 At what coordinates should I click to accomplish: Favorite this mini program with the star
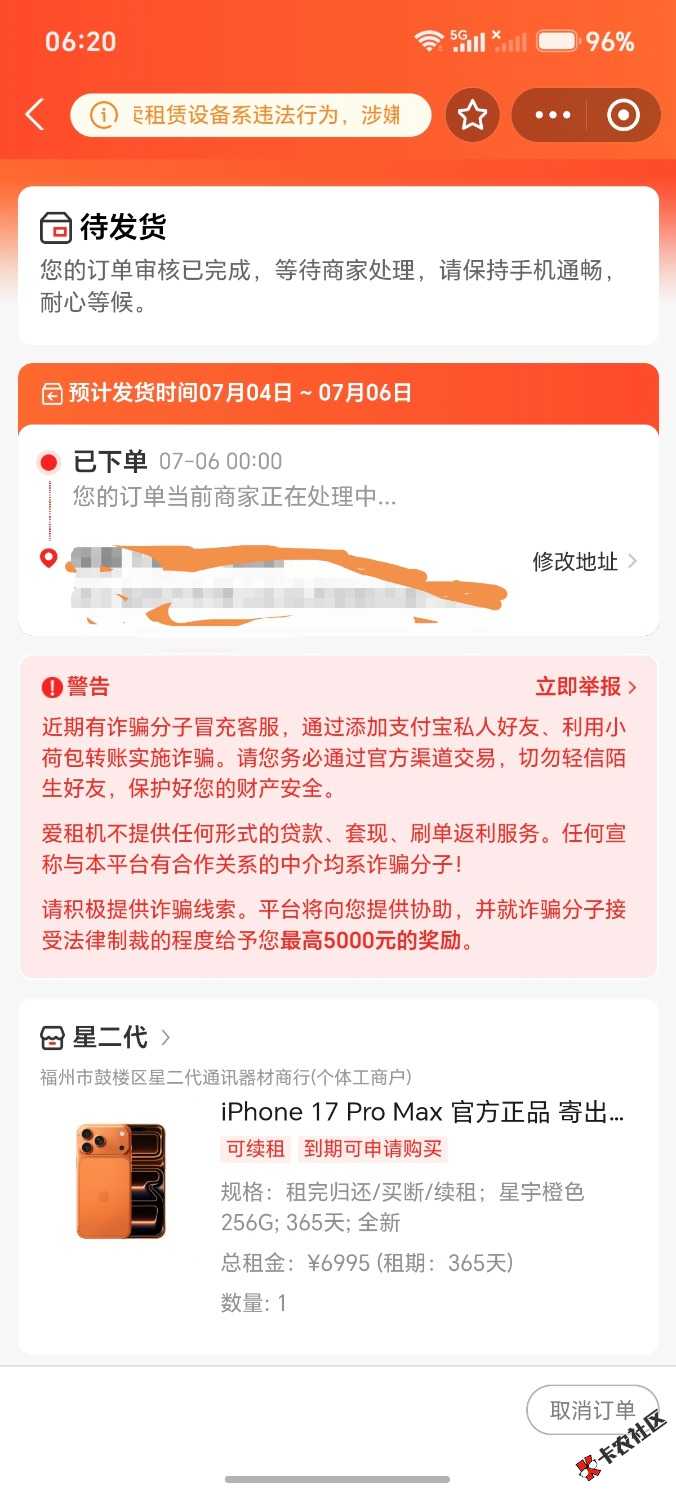pos(472,115)
